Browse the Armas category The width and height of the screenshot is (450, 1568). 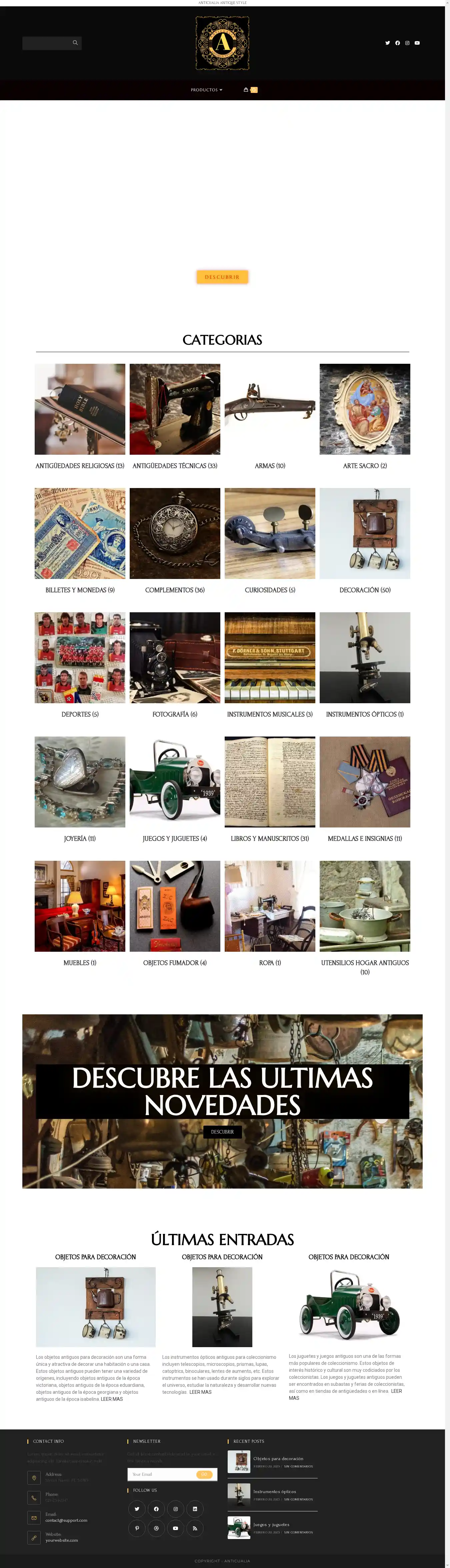click(270, 409)
